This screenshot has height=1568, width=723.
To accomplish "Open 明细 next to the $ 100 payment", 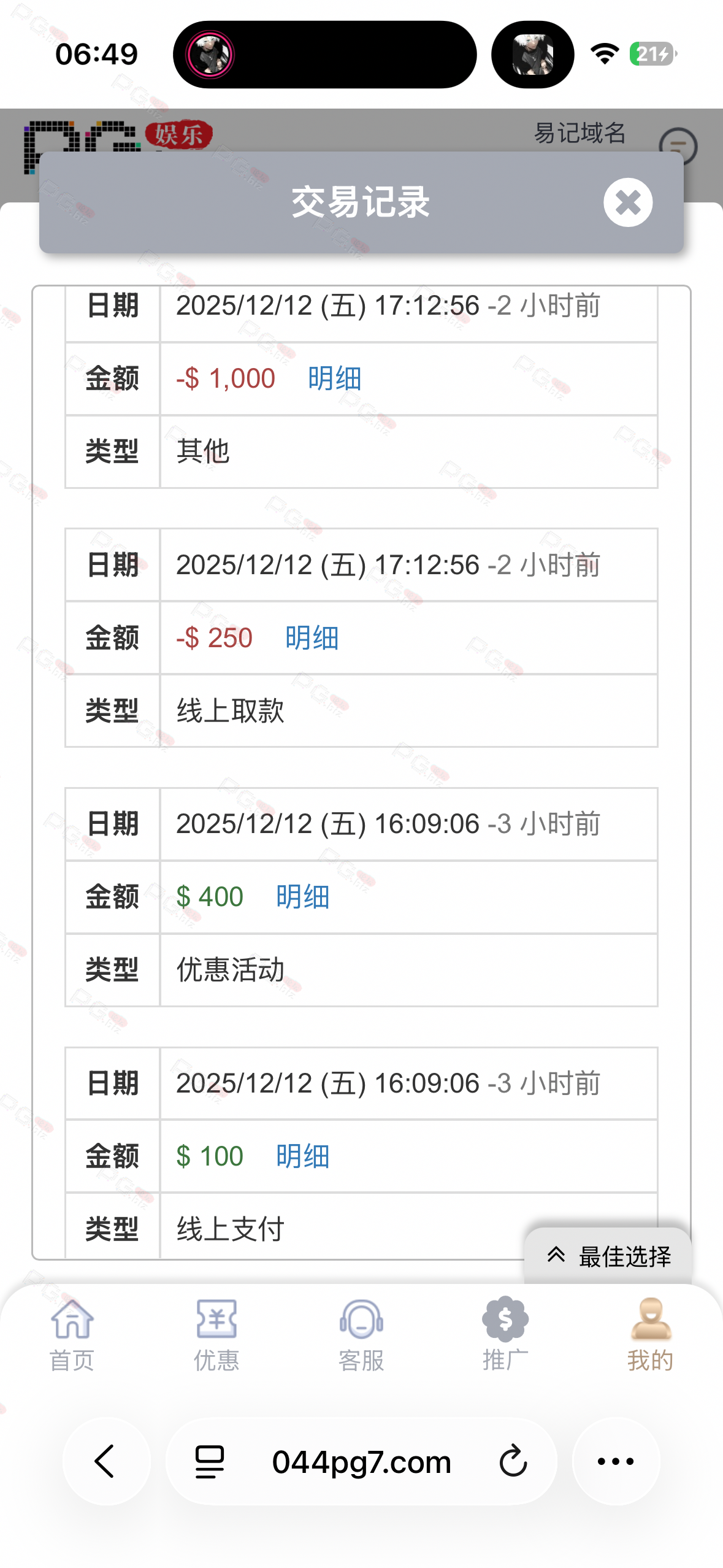I will coord(302,1156).
